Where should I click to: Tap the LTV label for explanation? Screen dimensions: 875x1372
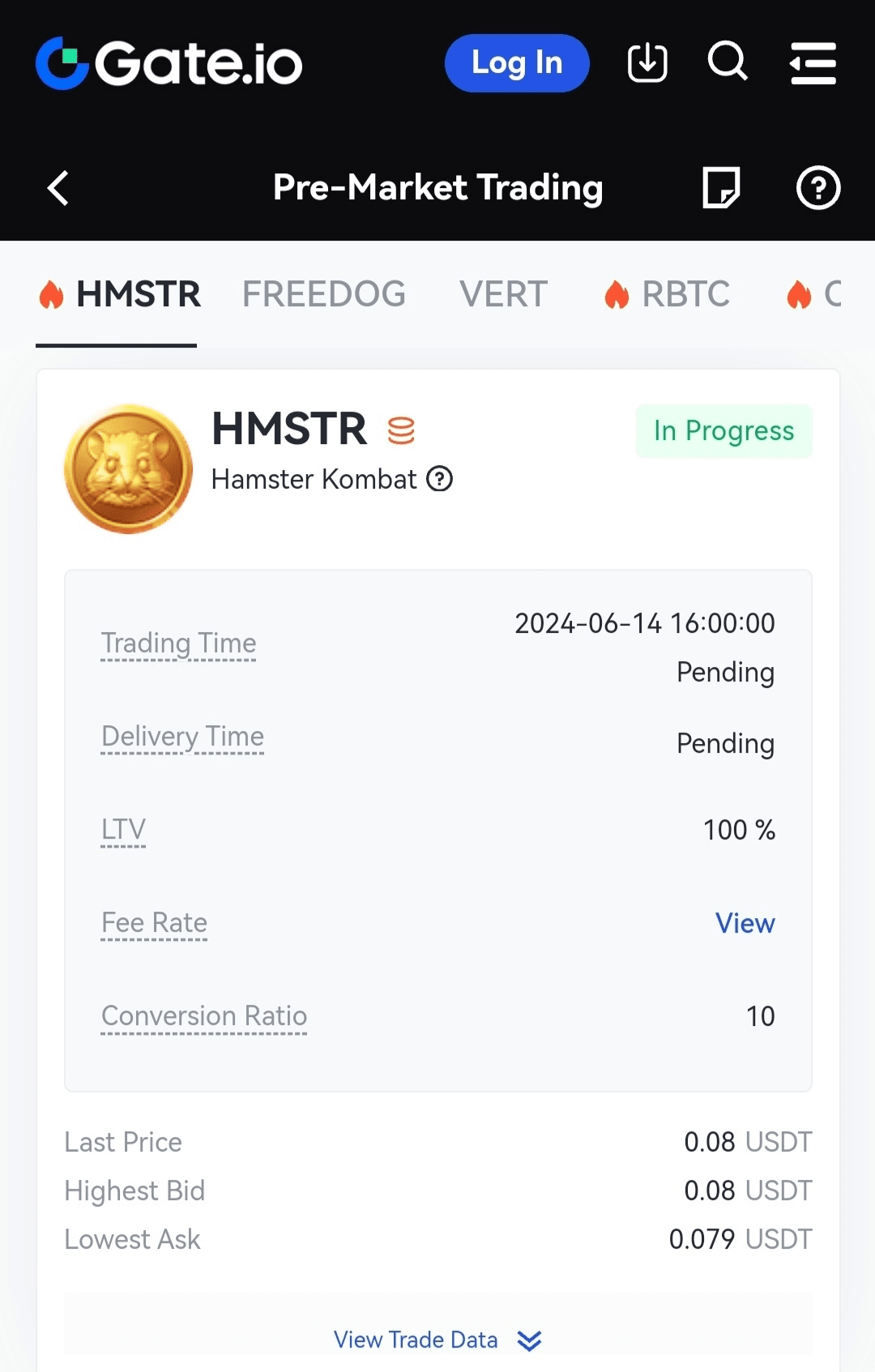[123, 830]
